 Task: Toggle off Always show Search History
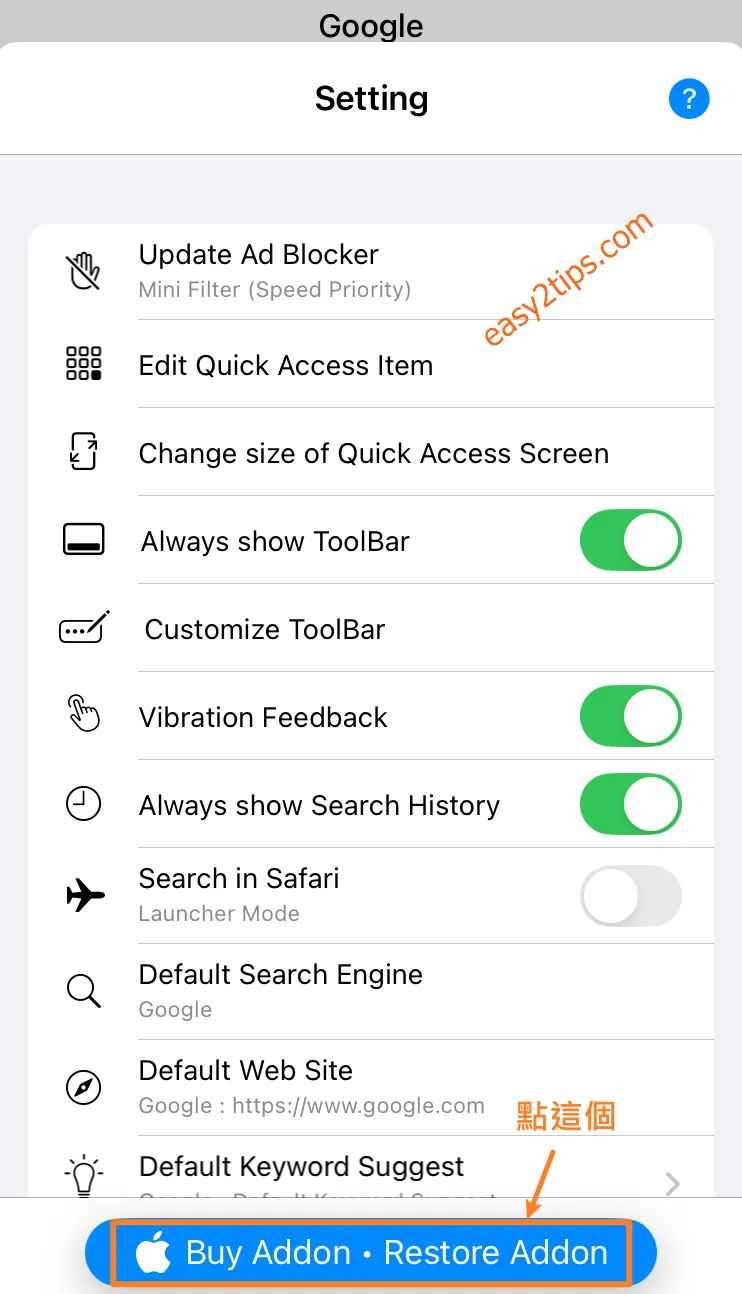pos(630,804)
